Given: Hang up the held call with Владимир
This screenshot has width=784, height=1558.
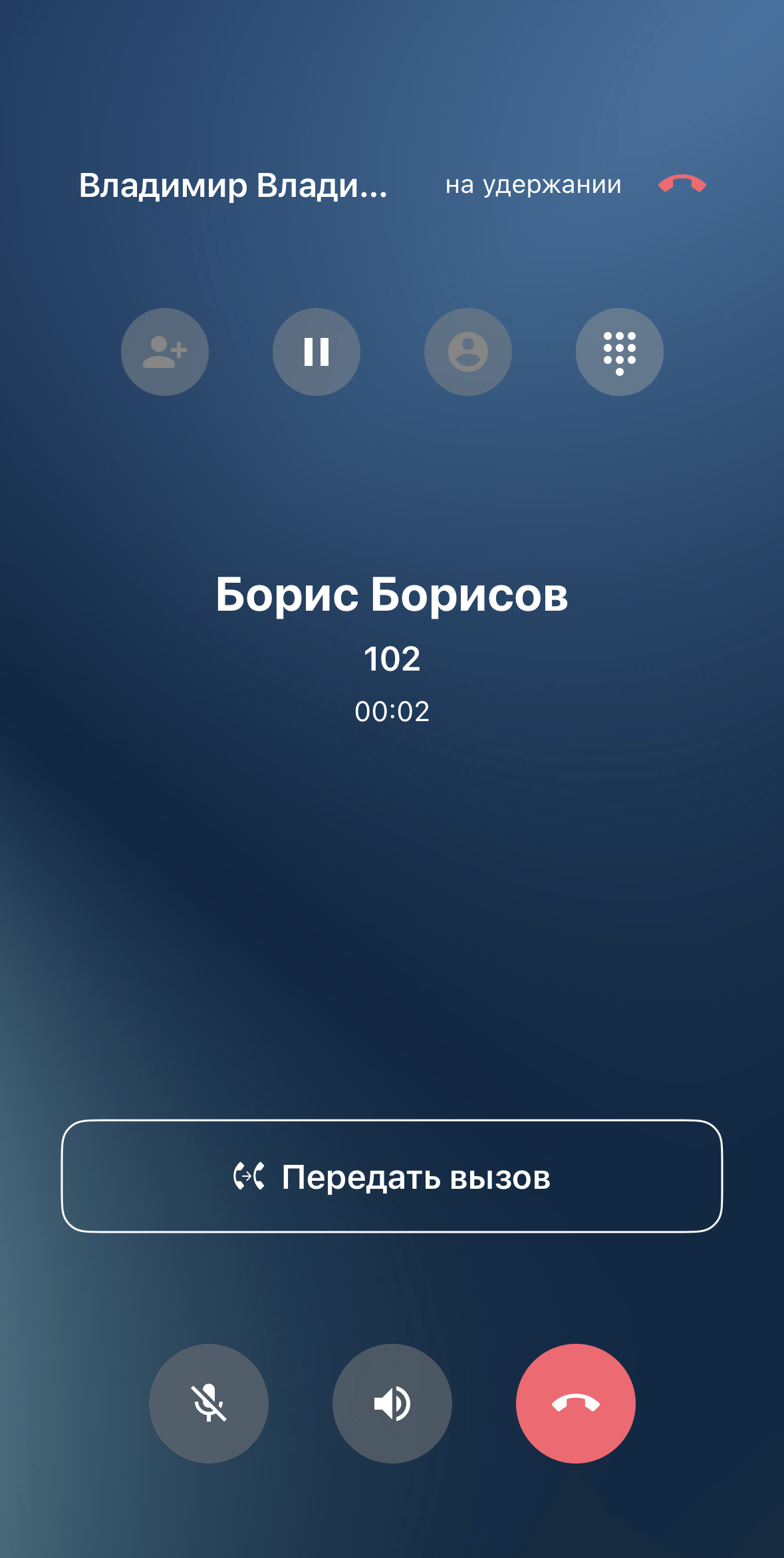Looking at the screenshot, I should [x=682, y=184].
